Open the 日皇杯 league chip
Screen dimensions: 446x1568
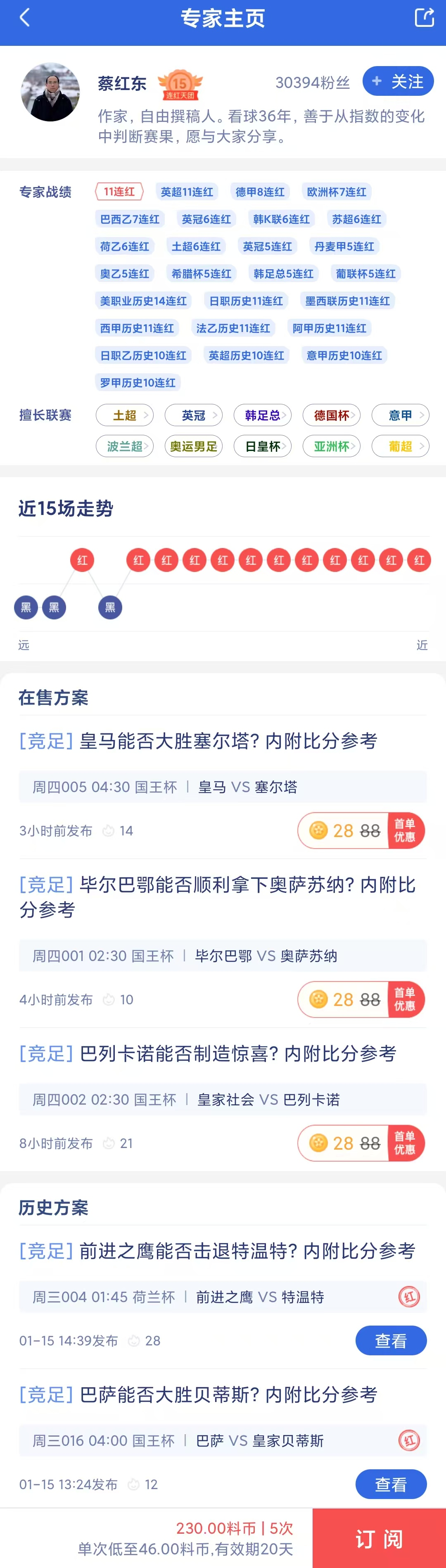pos(262,446)
